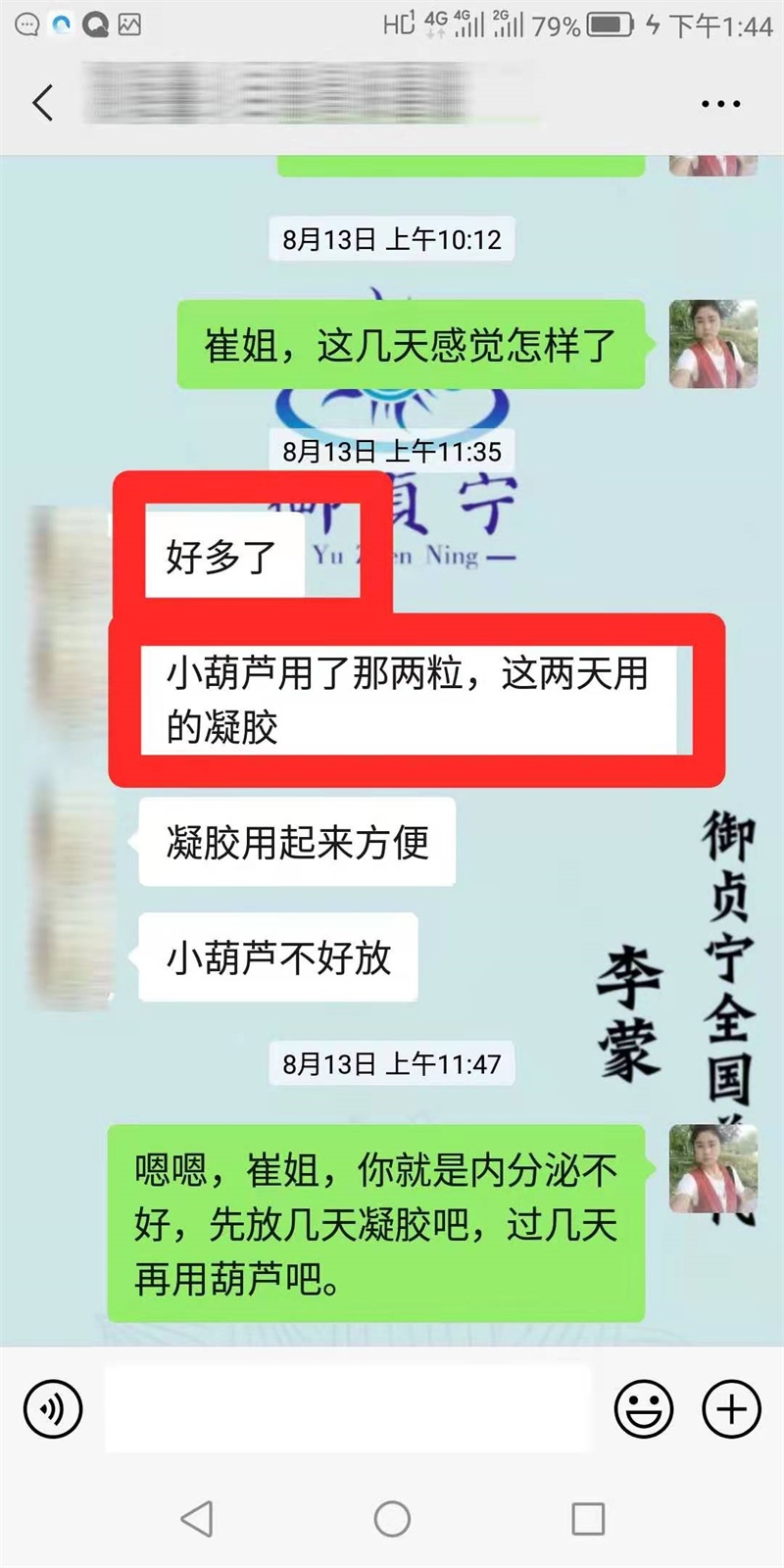
Task: Open the recent apps view
Action: click(588, 1519)
